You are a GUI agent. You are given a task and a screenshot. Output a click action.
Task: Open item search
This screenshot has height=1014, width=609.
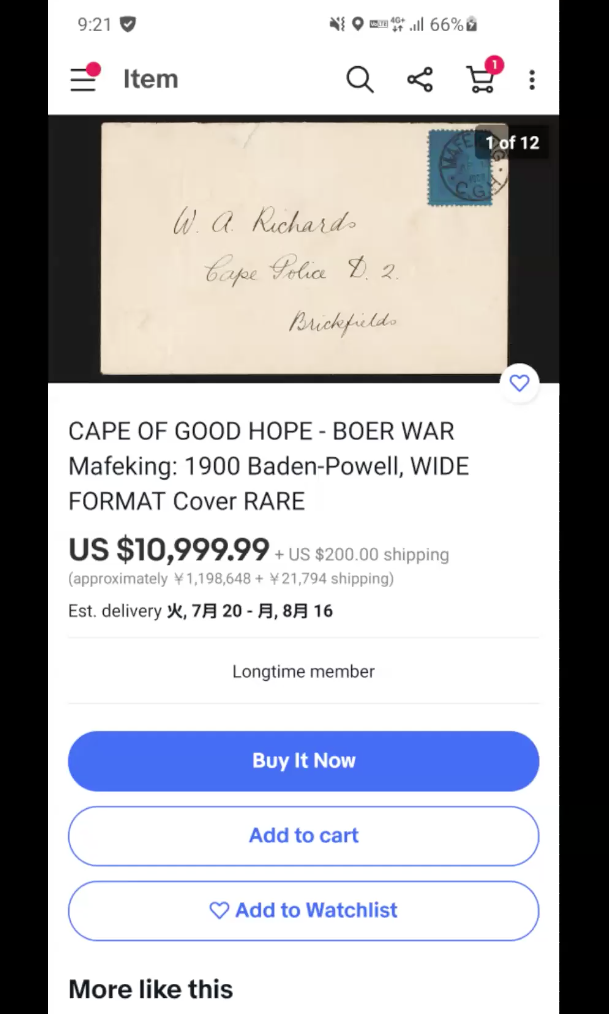(x=360, y=79)
